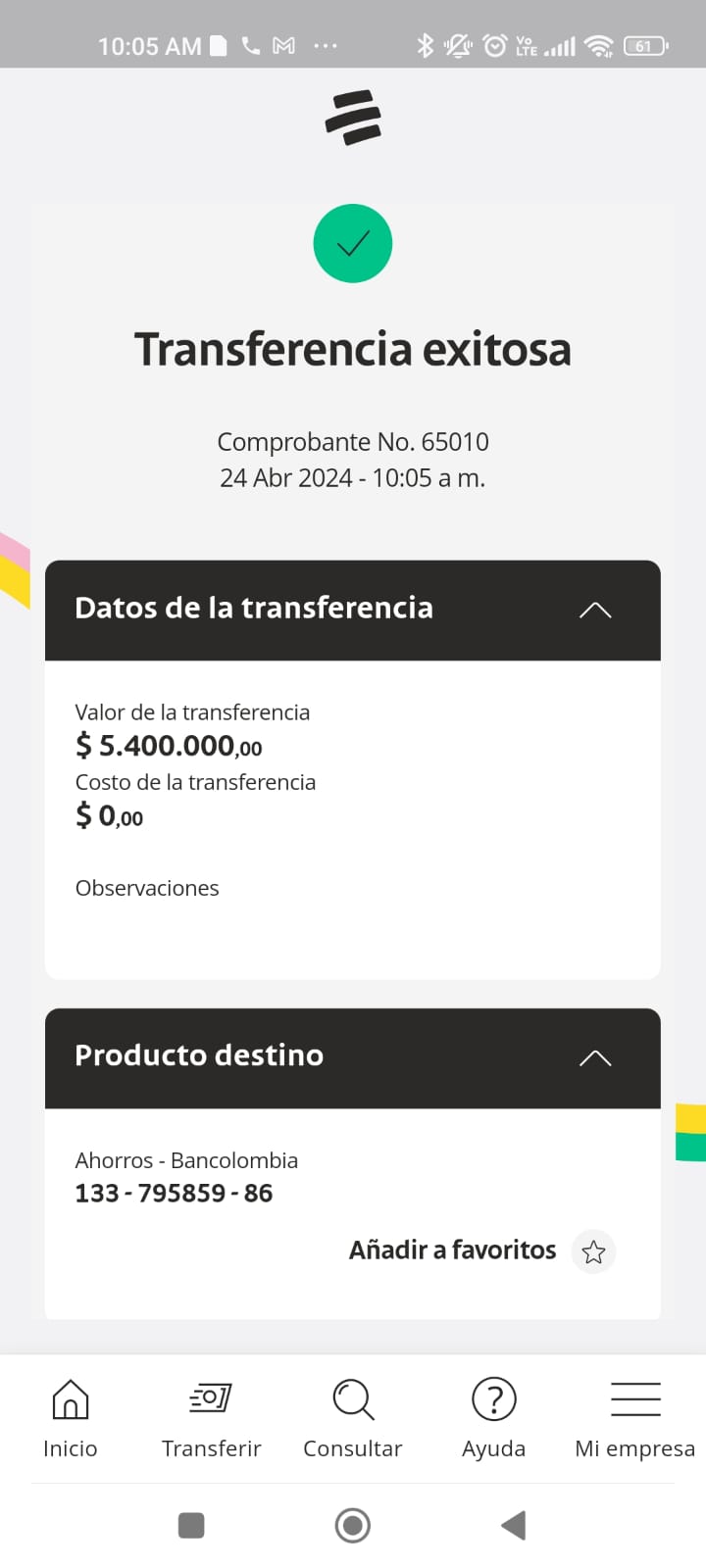706x1568 pixels.
Task: Switch to the Transferir tab
Action: [211, 1416]
